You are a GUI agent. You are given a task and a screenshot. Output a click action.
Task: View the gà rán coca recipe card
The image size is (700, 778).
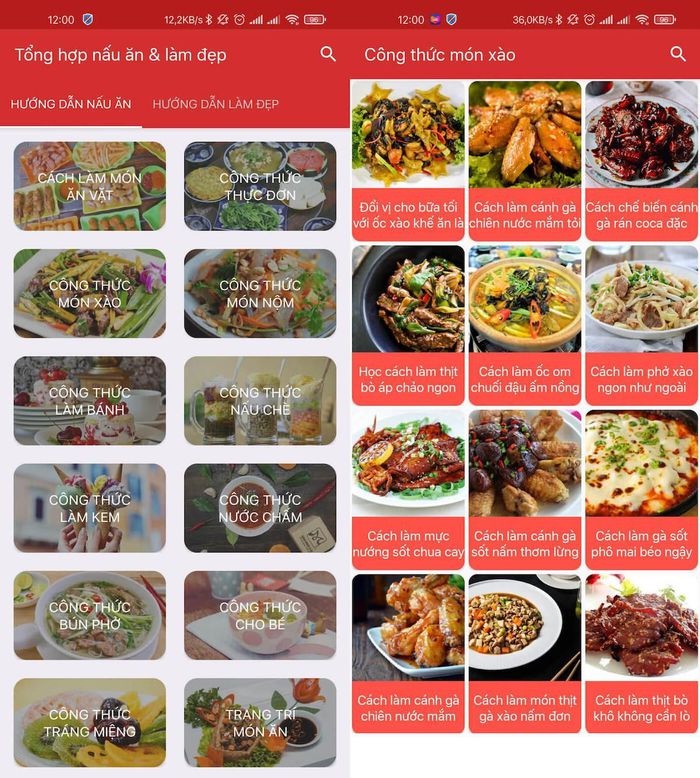point(641,160)
